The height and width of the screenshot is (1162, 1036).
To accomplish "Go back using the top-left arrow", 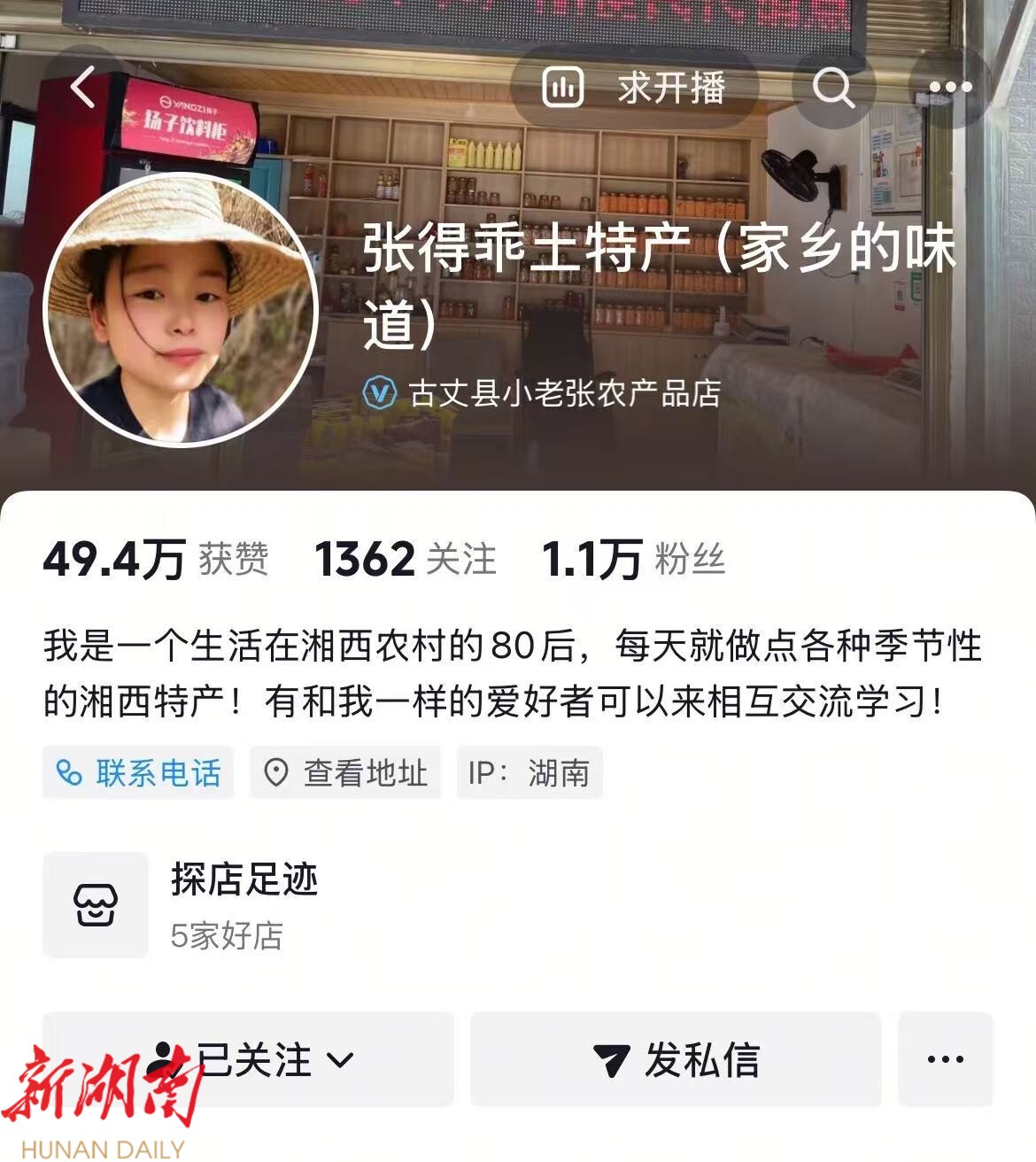I will [x=83, y=88].
